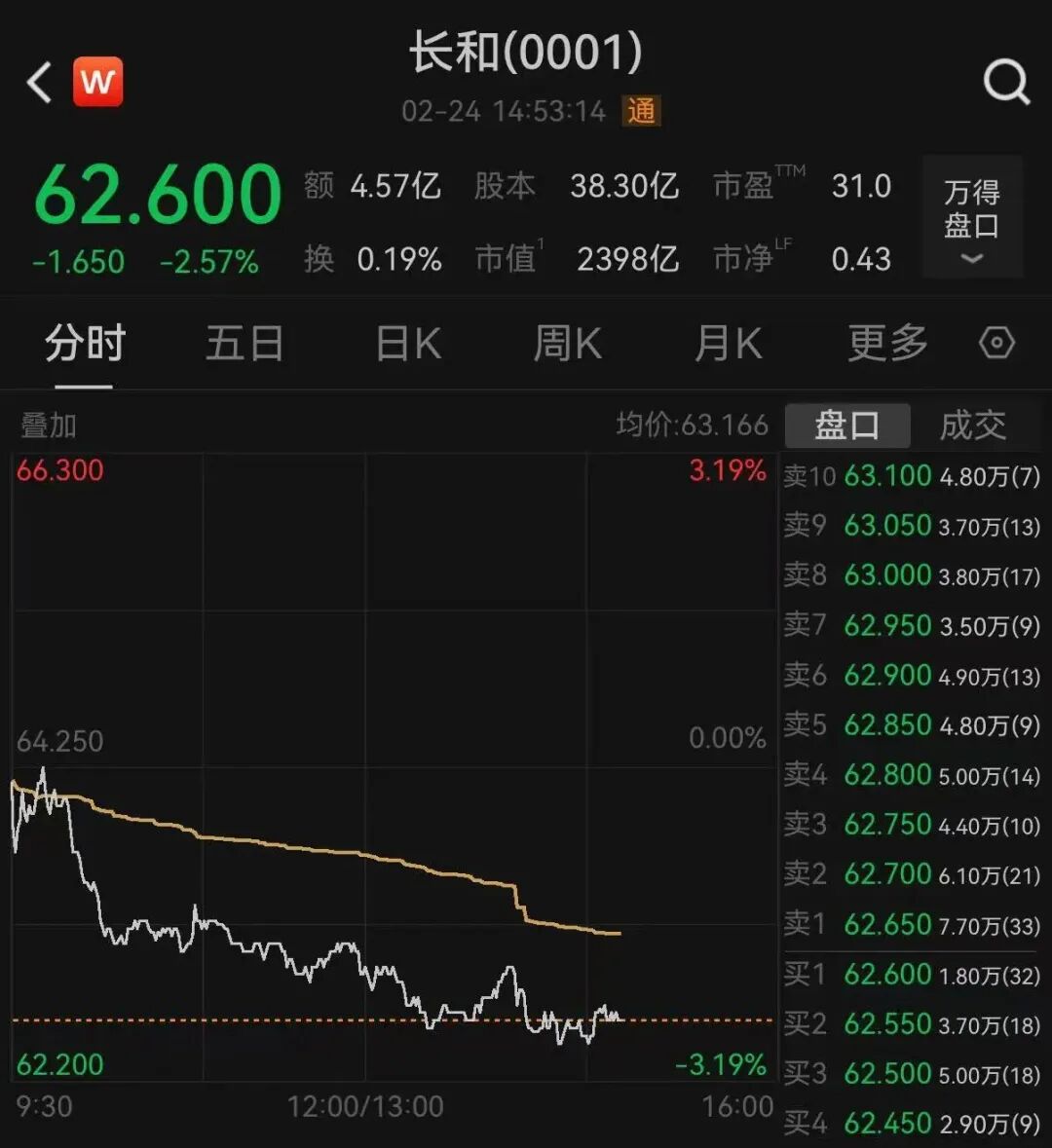Screen dimensions: 1052x1148
Task: Open chart settings via the gear icon
Action: [x=996, y=343]
